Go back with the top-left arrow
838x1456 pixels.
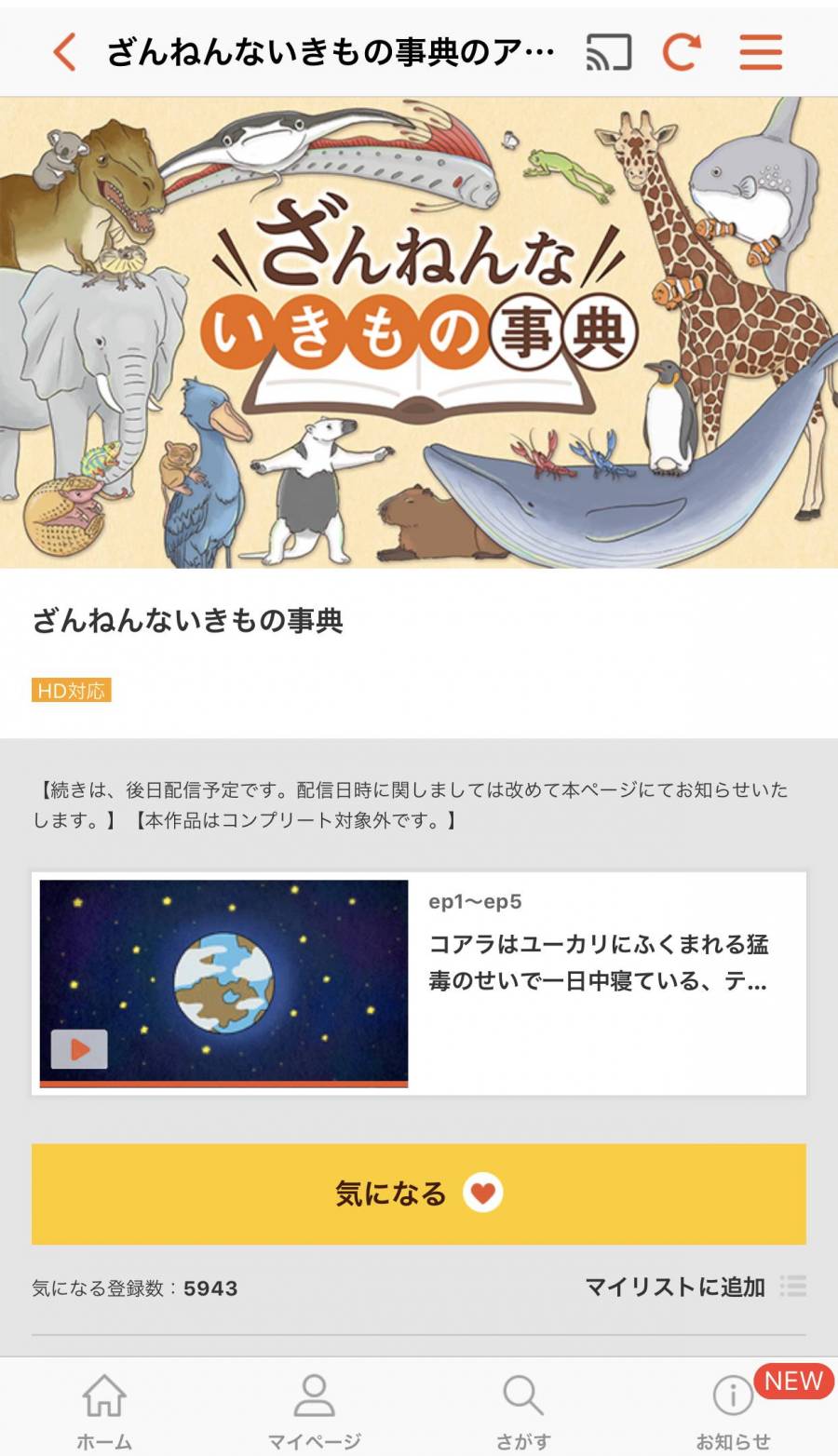(64, 52)
